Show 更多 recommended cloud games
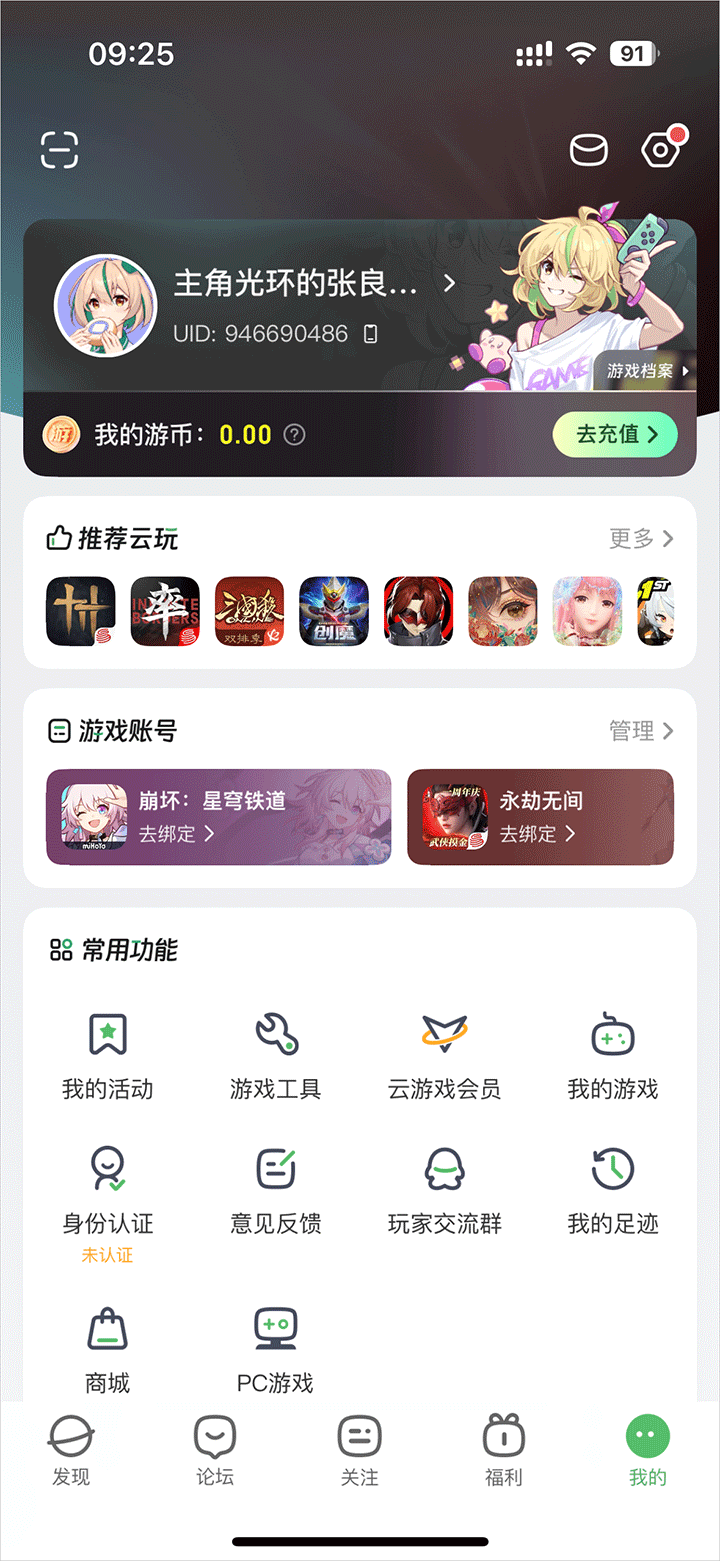 click(641, 539)
